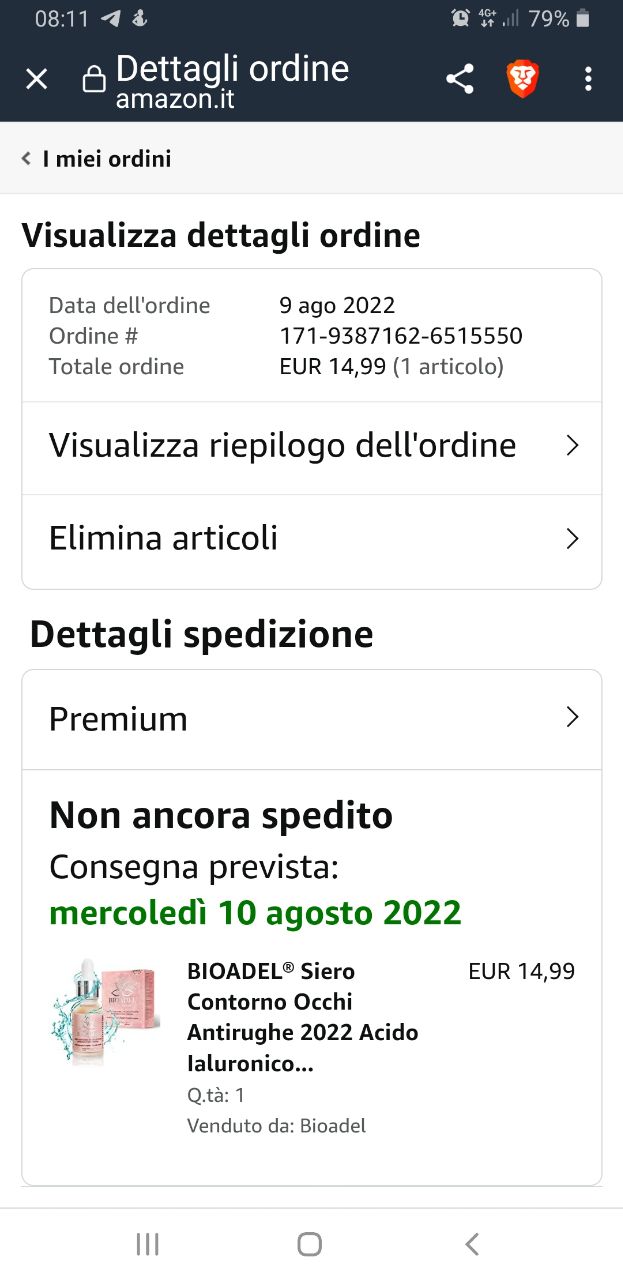Select Elimina articoli
The image size is (623, 1280).
pos(312,539)
